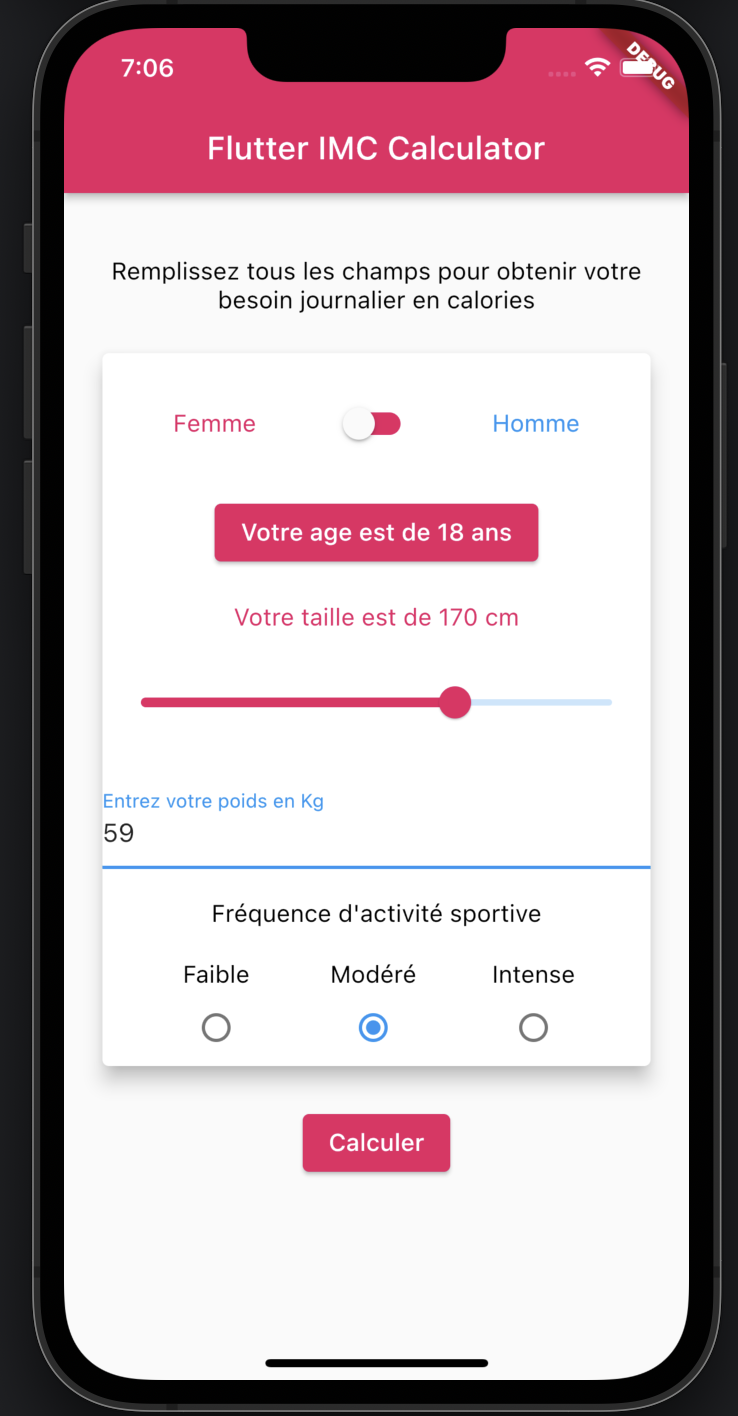The image size is (738, 1416).
Task: Toggle the gender switch toward Homme
Action: (x=372, y=423)
